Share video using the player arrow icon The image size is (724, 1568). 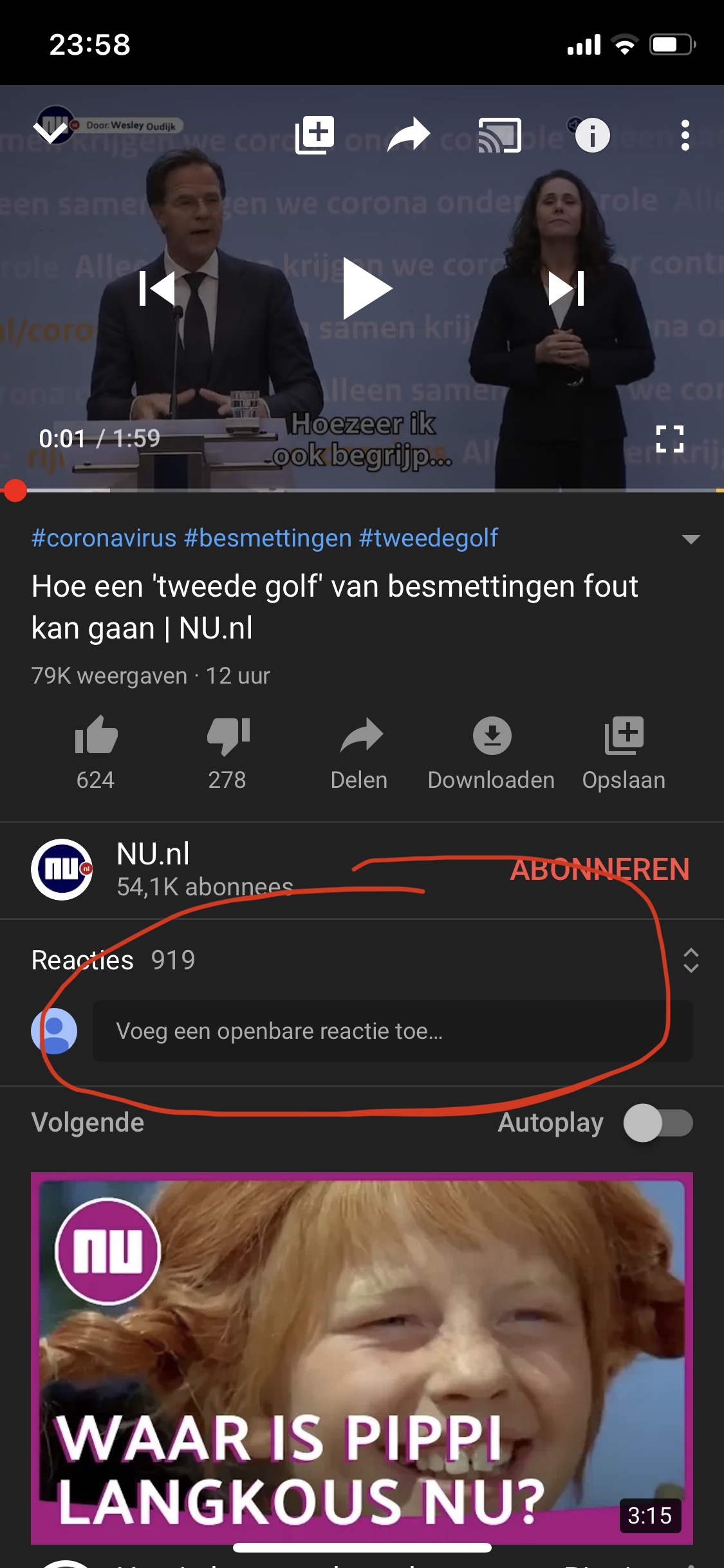point(408,135)
